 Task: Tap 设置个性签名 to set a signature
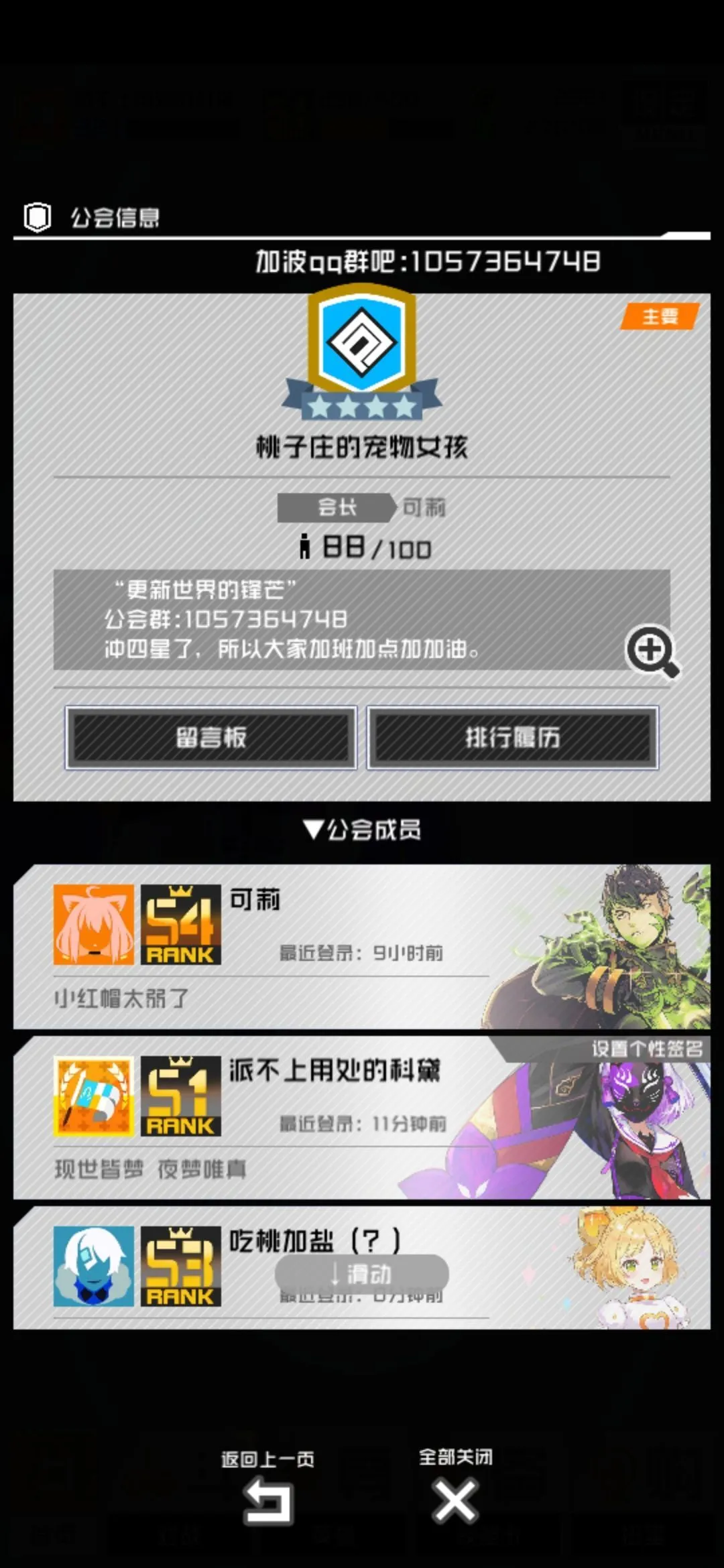[x=646, y=1049]
